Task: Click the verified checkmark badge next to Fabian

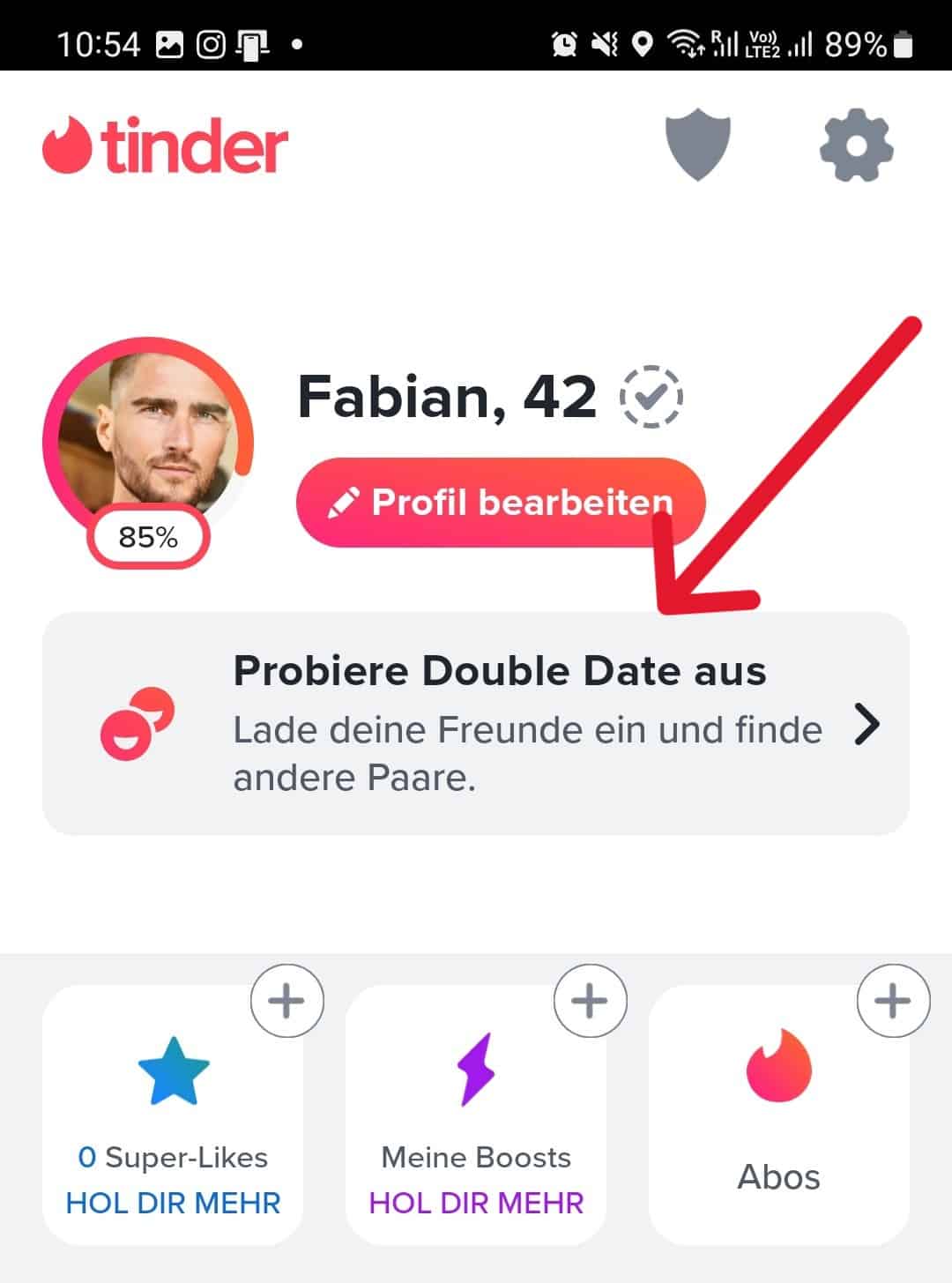Action: [x=650, y=397]
